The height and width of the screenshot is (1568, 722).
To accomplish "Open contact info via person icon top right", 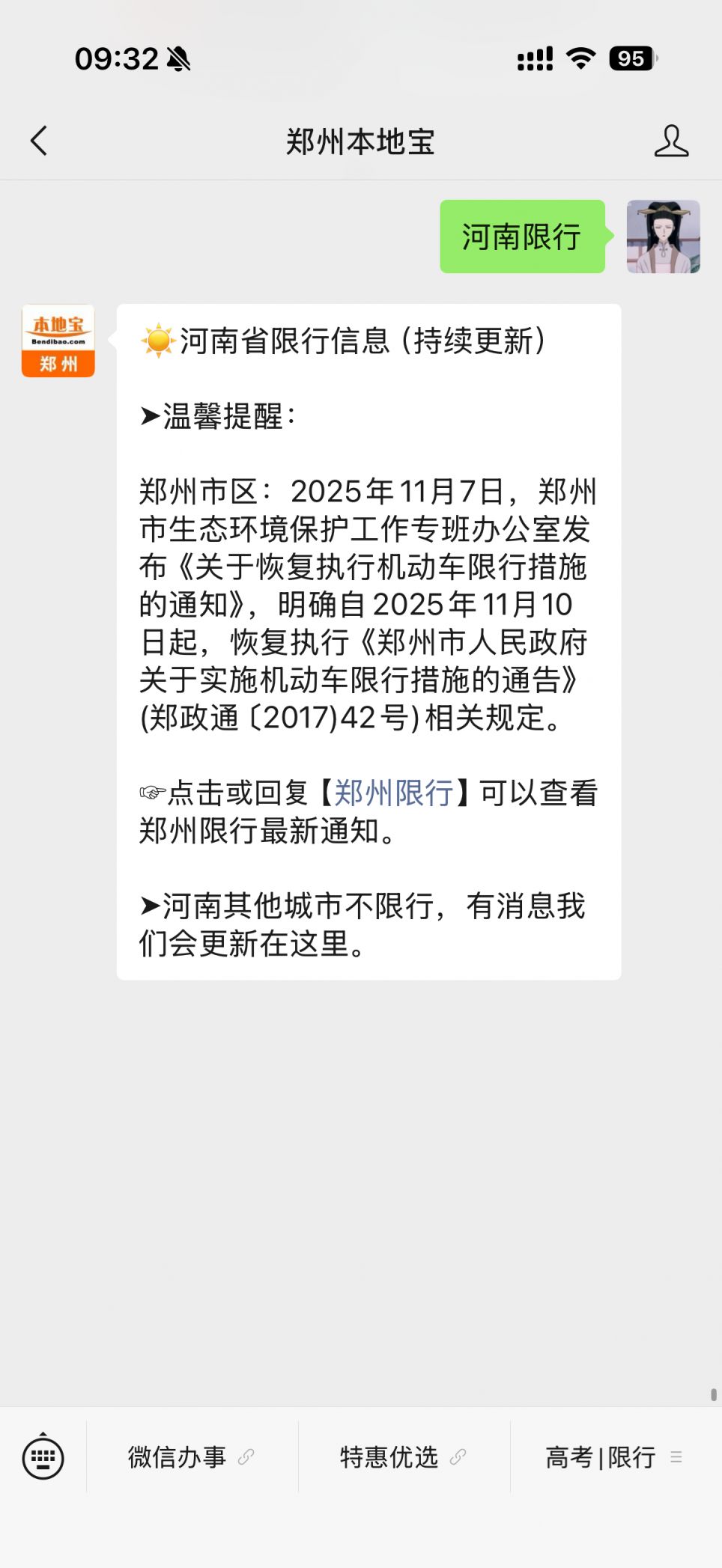I will 673,141.
